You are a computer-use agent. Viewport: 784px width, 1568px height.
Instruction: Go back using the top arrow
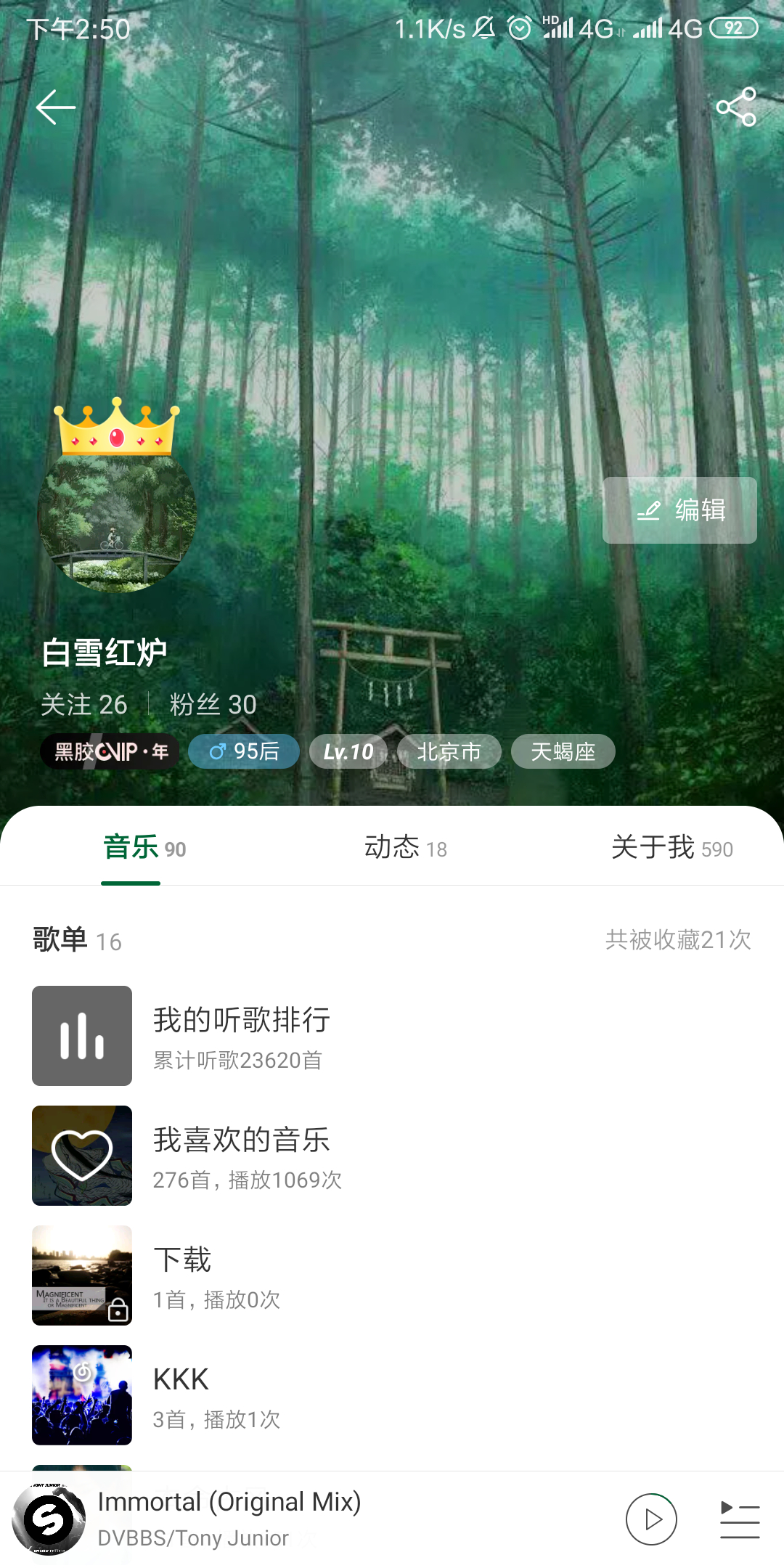(x=55, y=107)
